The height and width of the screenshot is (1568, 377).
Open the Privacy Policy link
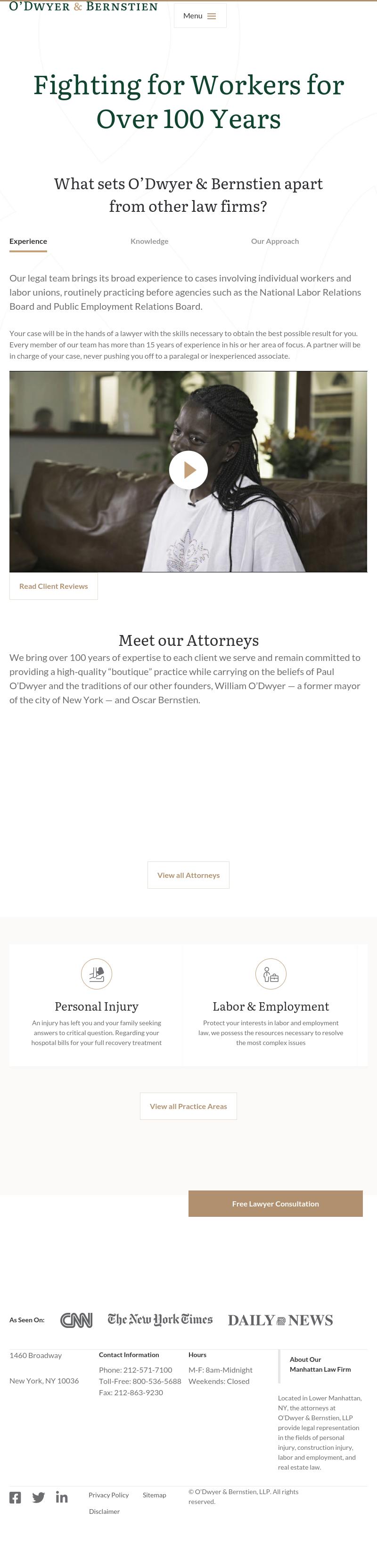[x=108, y=1495]
